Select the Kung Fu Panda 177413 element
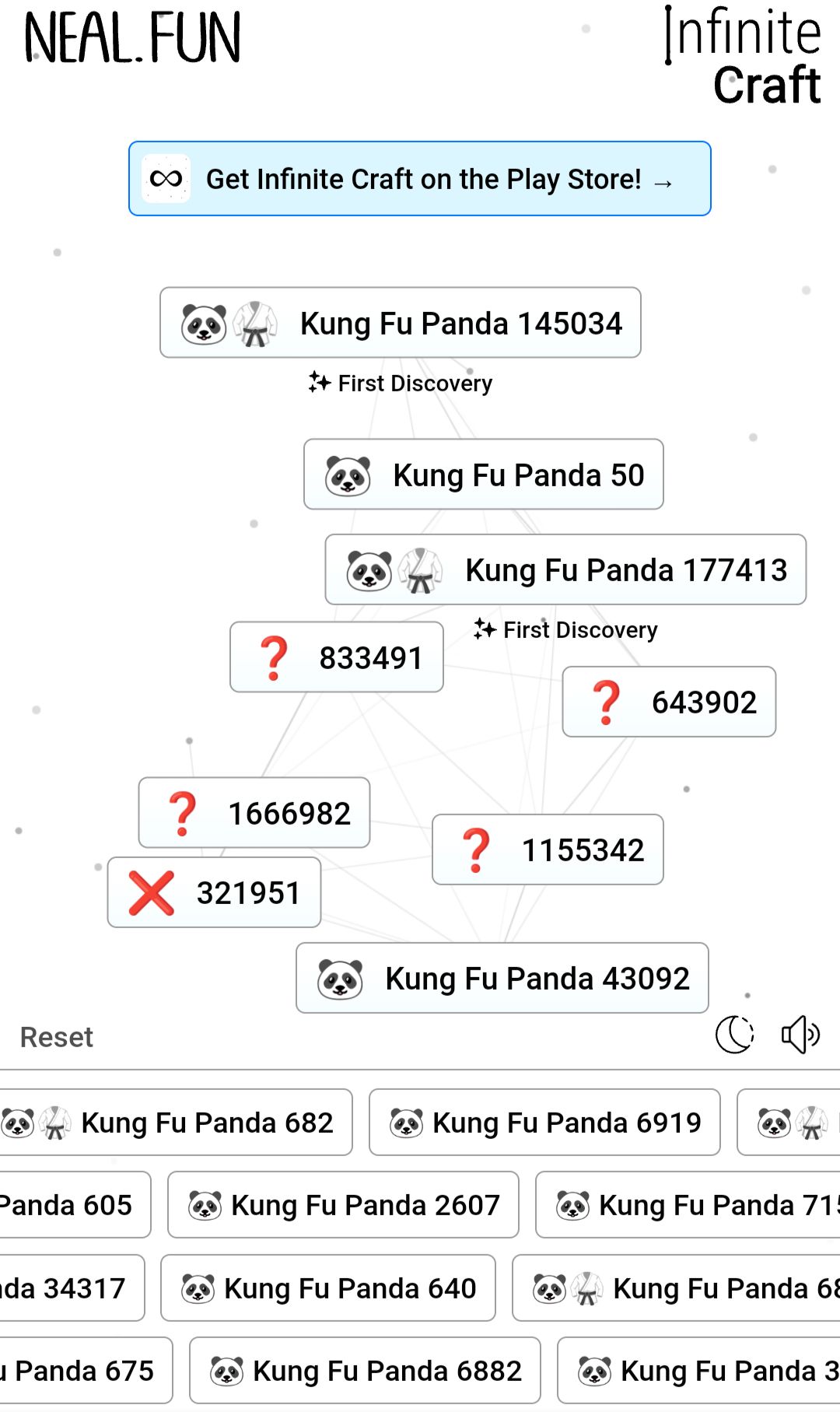840x1412 pixels. click(565, 569)
